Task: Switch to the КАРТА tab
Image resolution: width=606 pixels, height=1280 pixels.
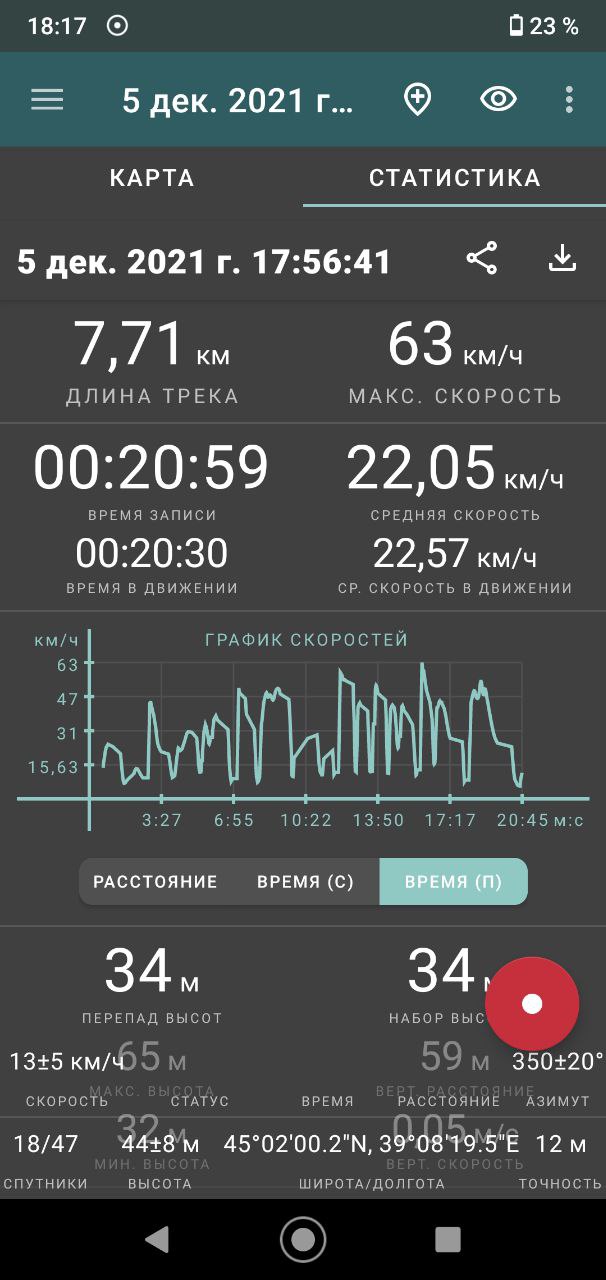Action: [x=152, y=178]
